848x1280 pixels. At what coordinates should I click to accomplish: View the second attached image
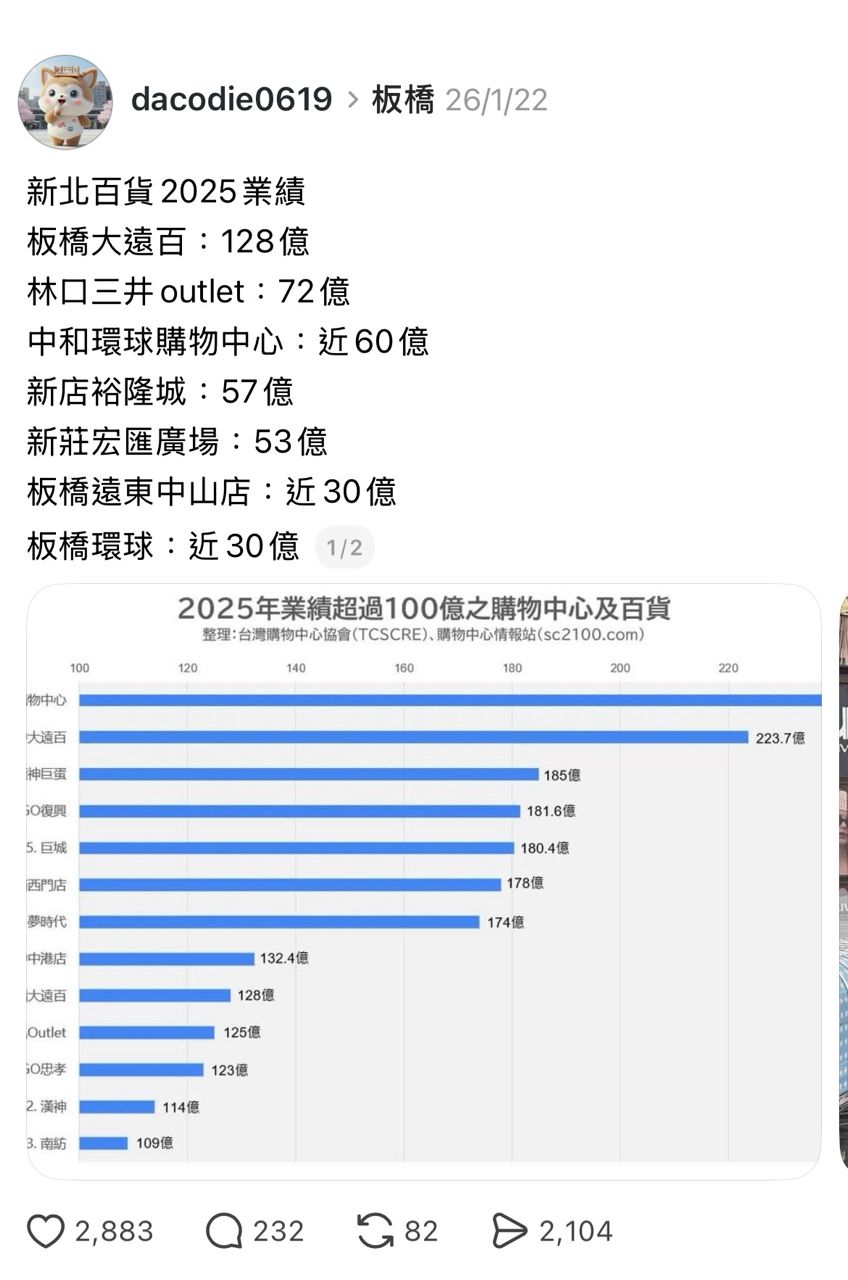[842, 880]
